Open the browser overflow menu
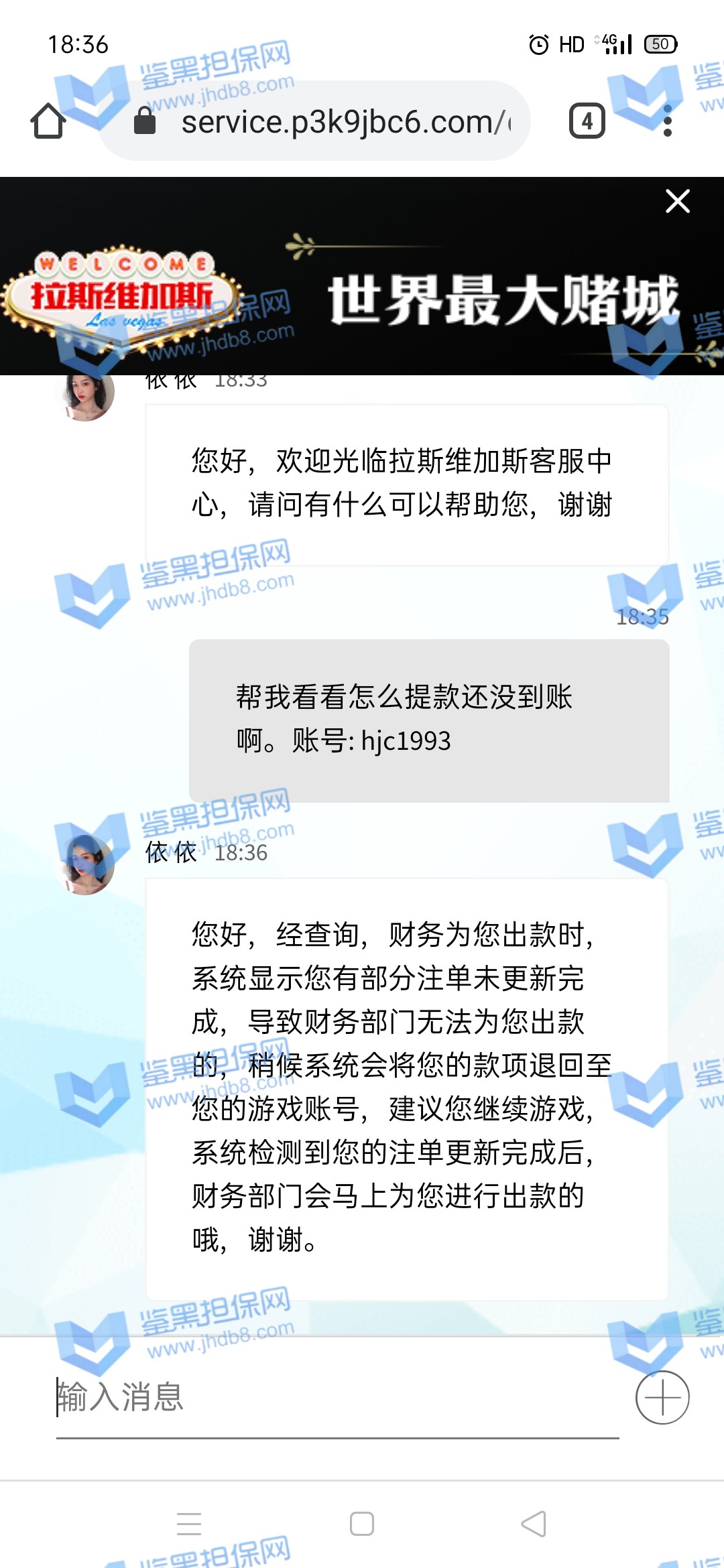This screenshot has height=1568, width=724. [x=667, y=121]
